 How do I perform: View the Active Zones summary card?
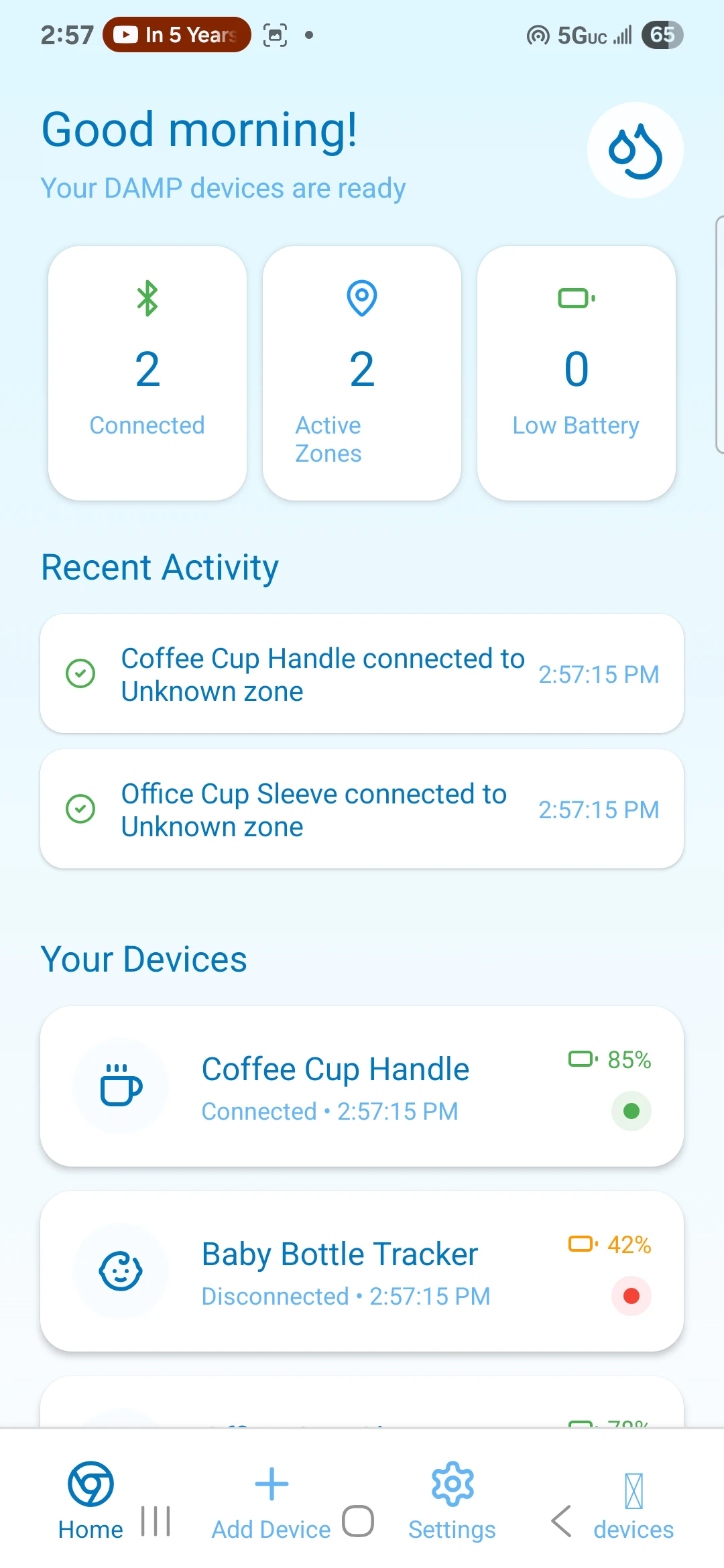tap(362, 373)
